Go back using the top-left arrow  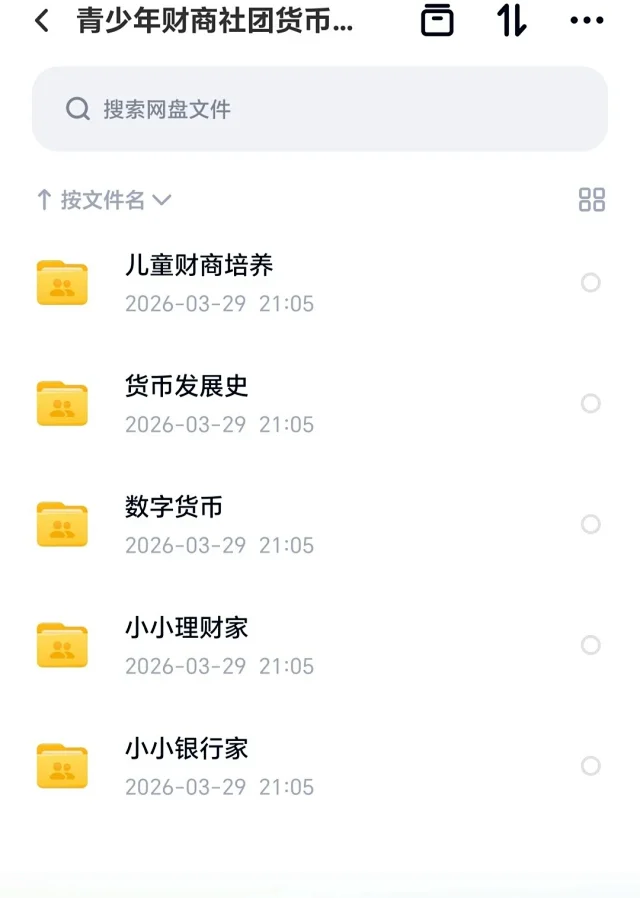click(x=42, y=21)
